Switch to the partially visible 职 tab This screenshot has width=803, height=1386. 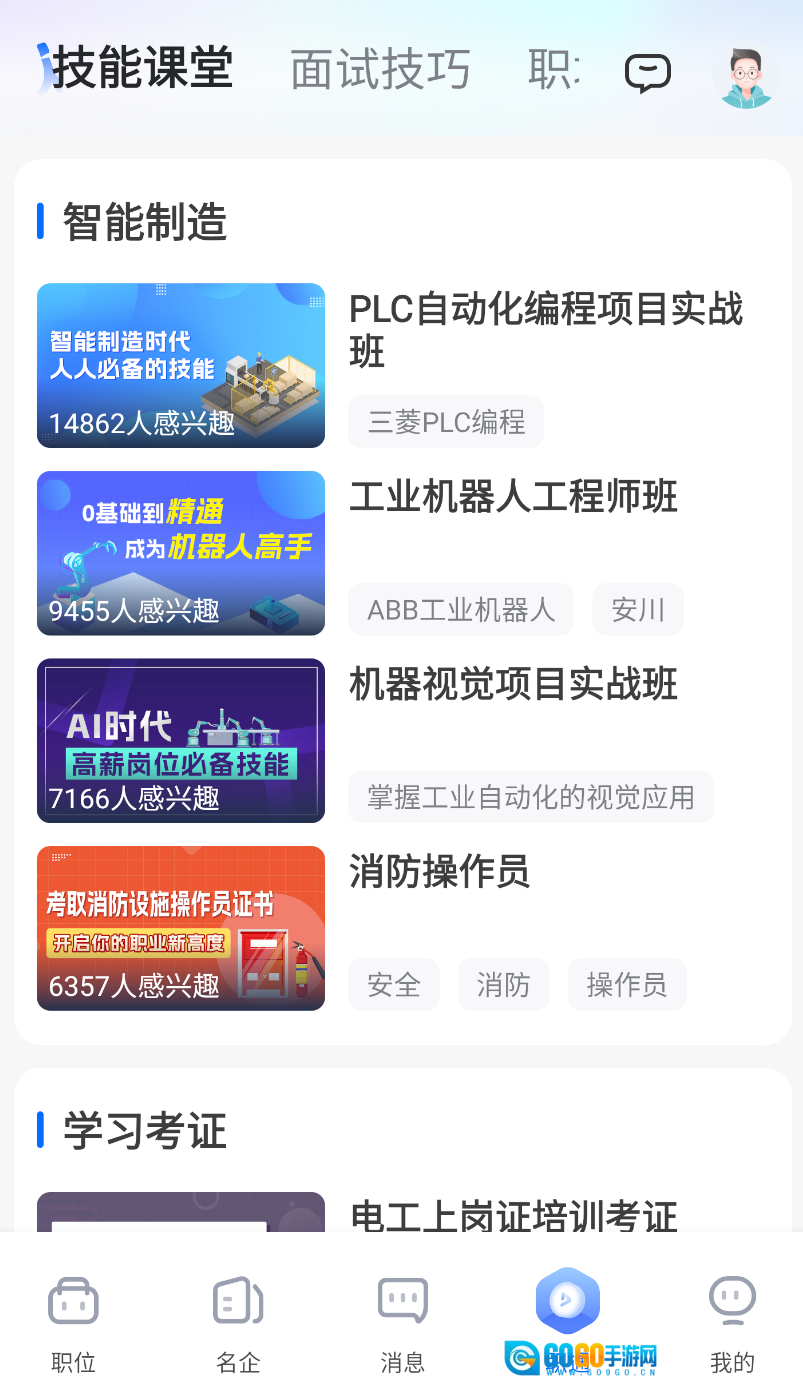tap(554, 70)
